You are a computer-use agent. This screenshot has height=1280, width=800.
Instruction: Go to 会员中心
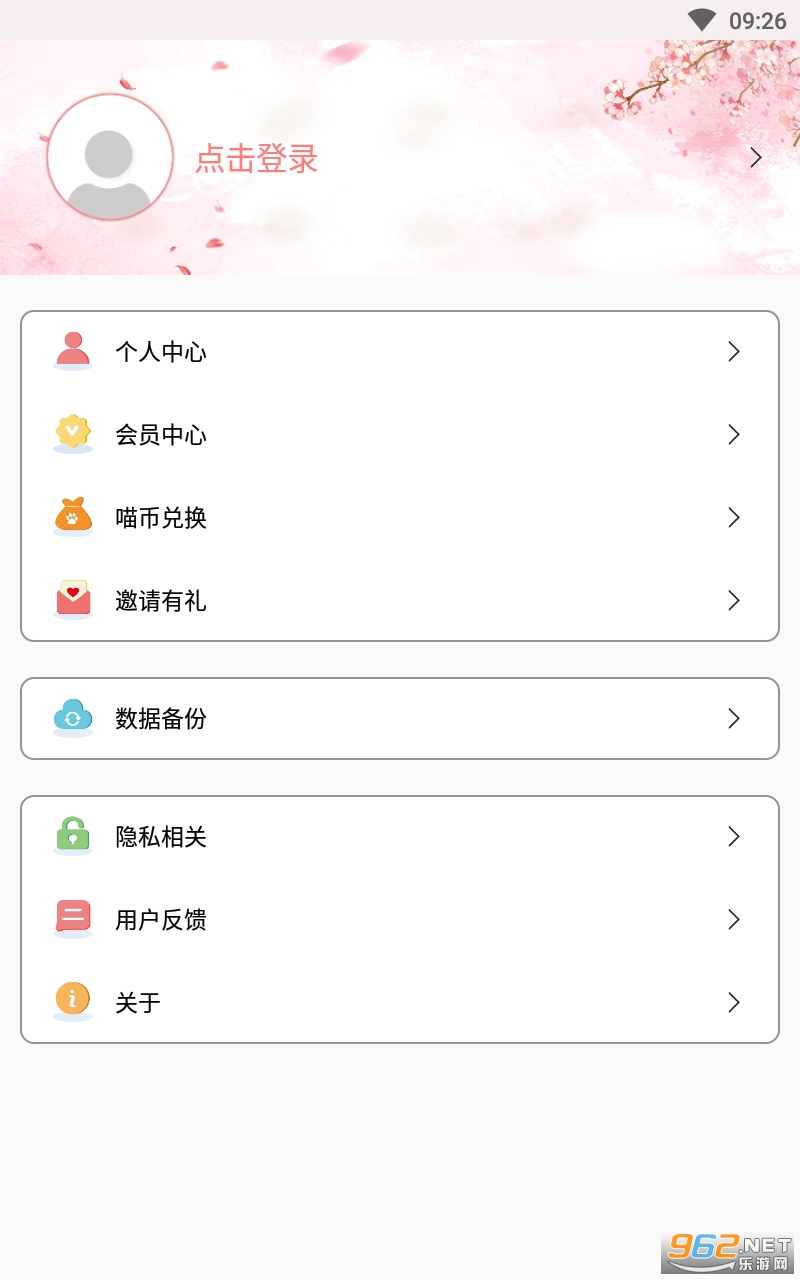point(400,435)
